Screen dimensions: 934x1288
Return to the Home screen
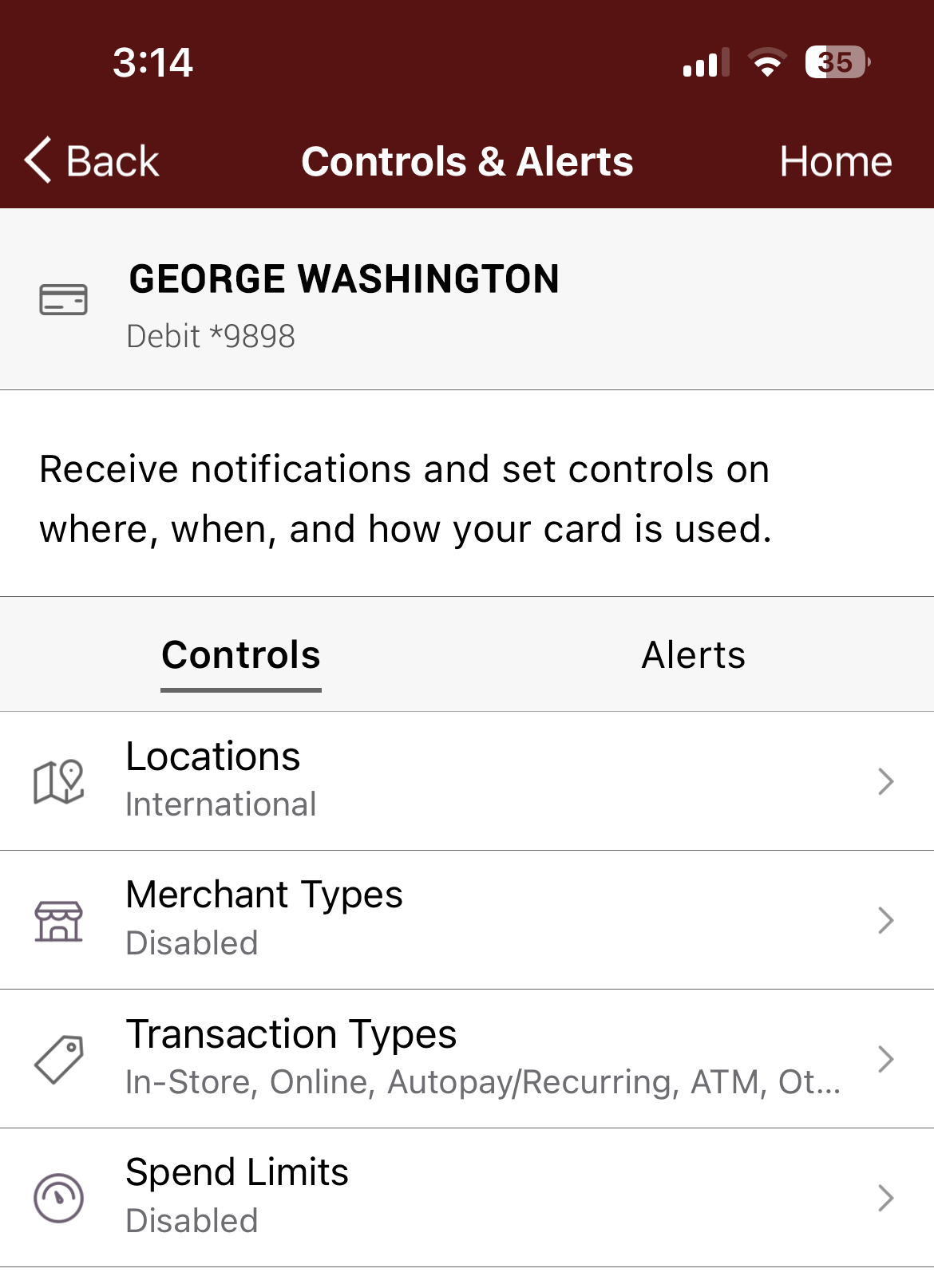[835, 161]
